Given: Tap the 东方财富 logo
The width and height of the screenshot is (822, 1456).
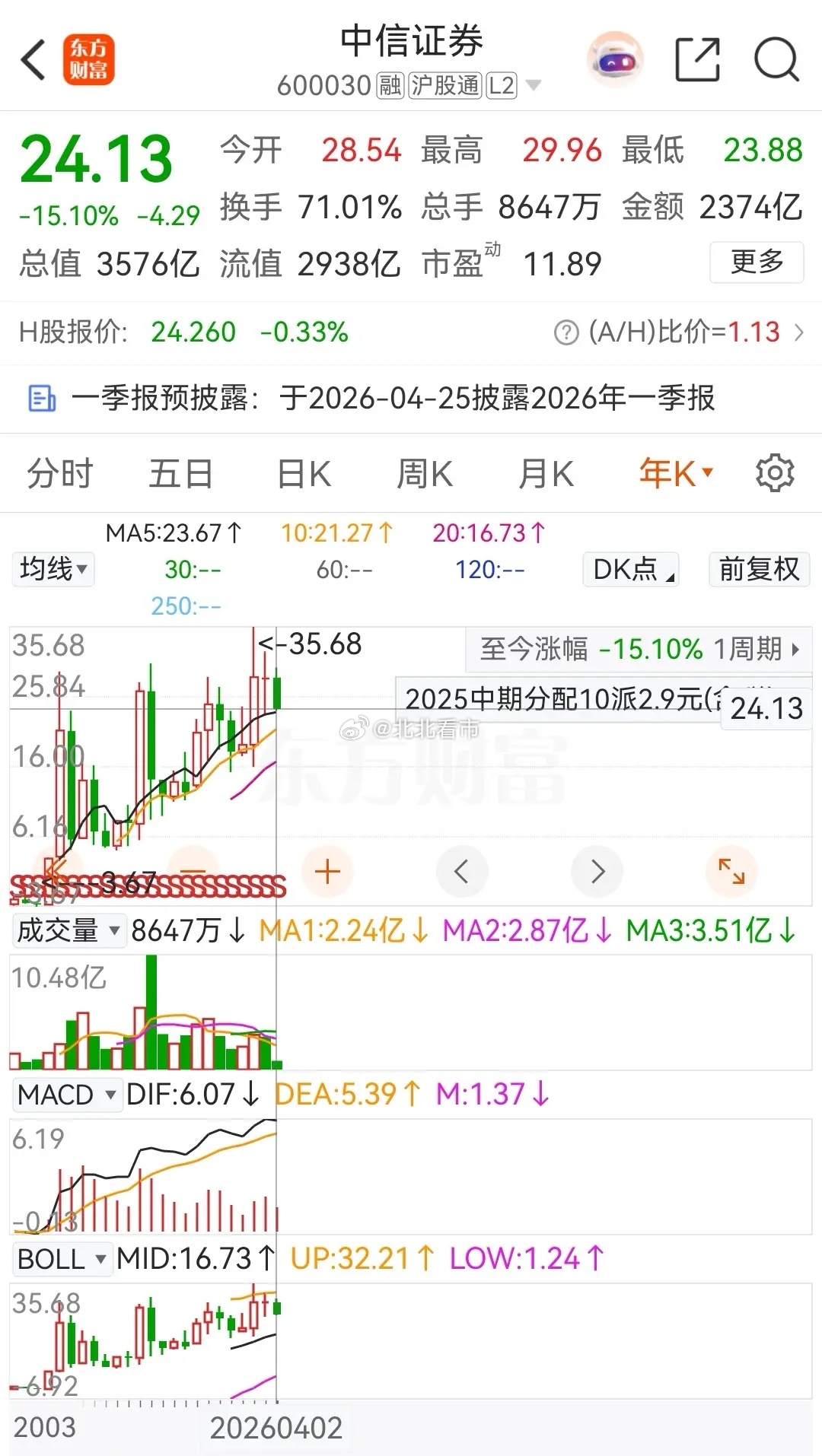Looking at the screenshot, I should pyautogui.click(x=88, y=59).
